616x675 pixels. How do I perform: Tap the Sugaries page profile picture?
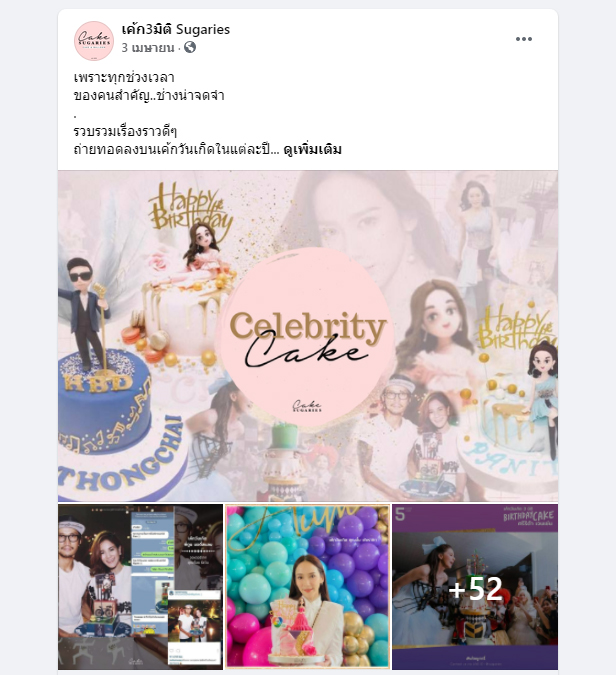tap(93, 40)
